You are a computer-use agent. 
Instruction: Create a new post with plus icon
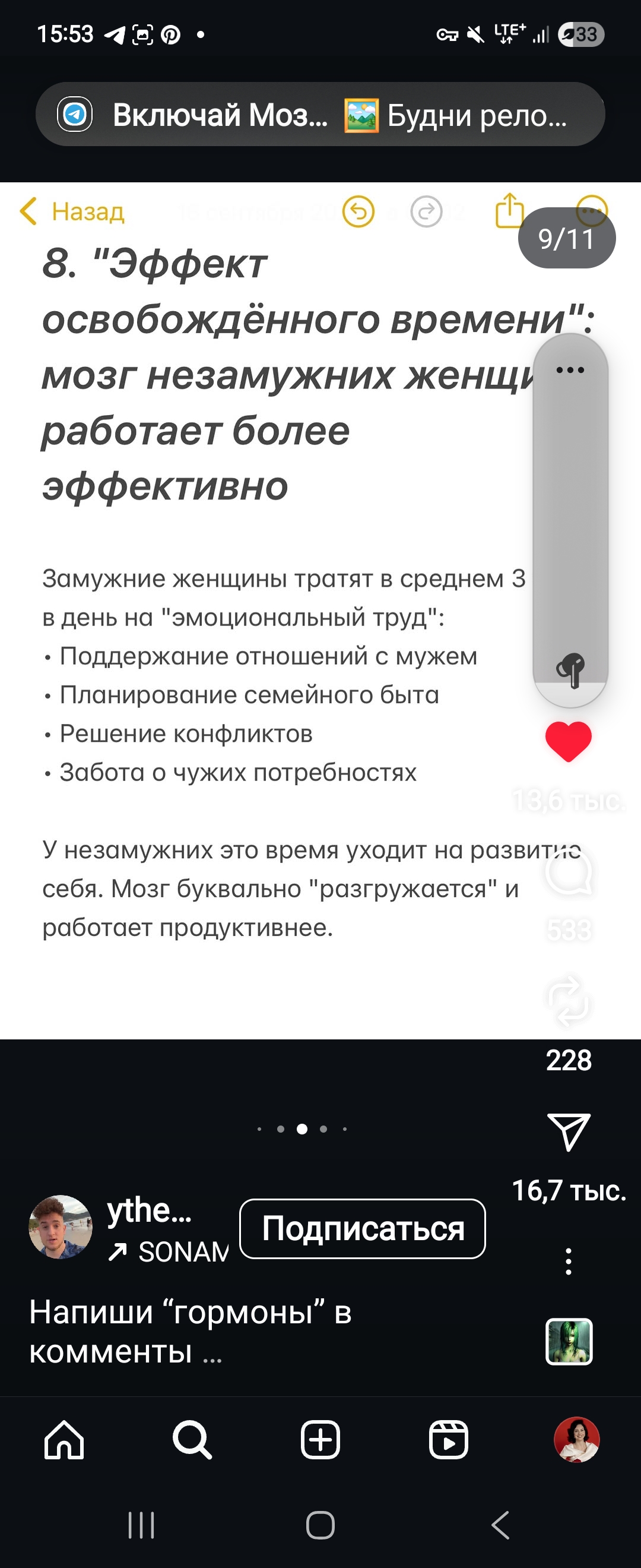tap(320, 1440)
